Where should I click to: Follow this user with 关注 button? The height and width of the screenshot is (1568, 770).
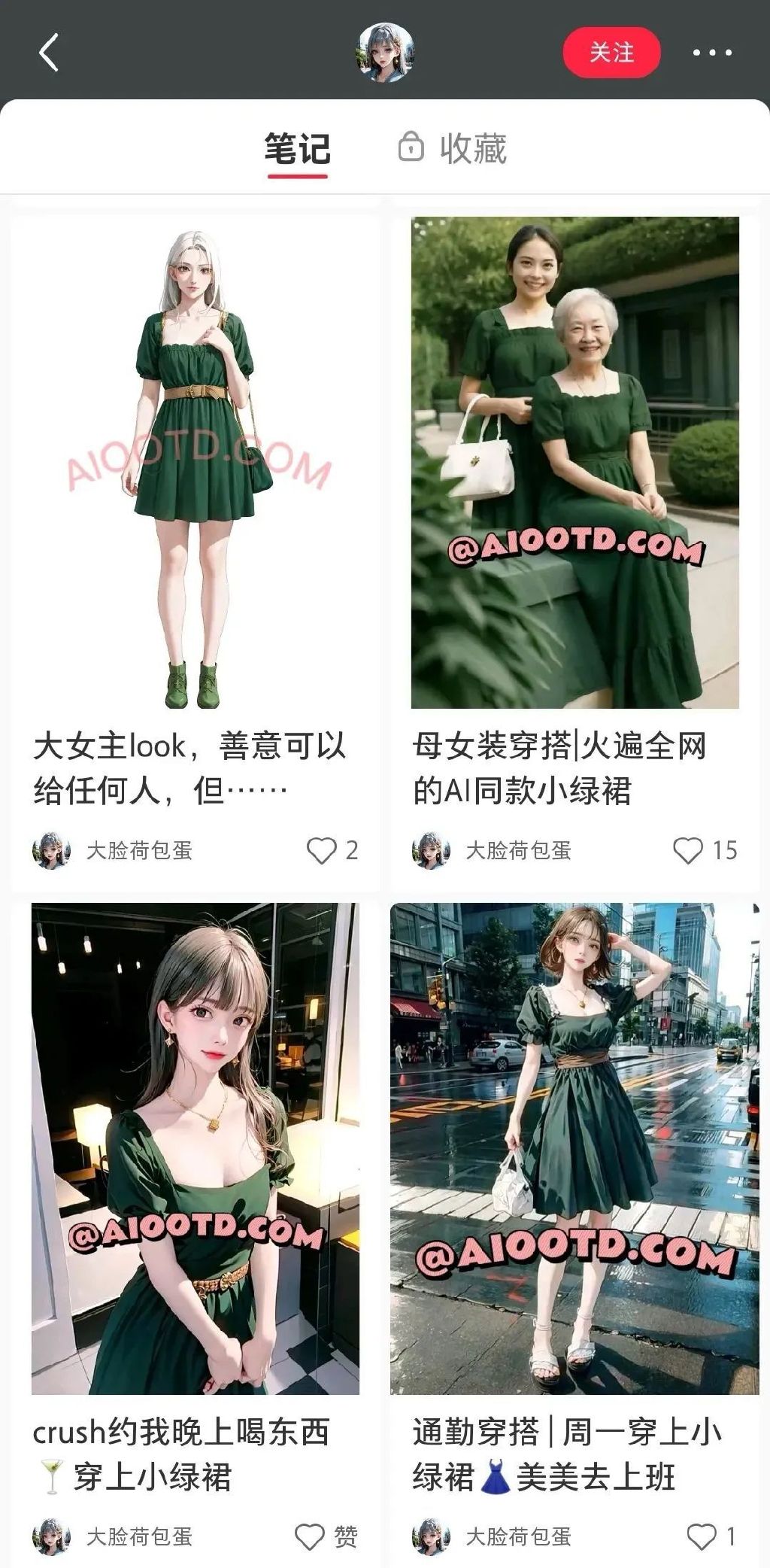pyautogui.click(x=611, y=53)
